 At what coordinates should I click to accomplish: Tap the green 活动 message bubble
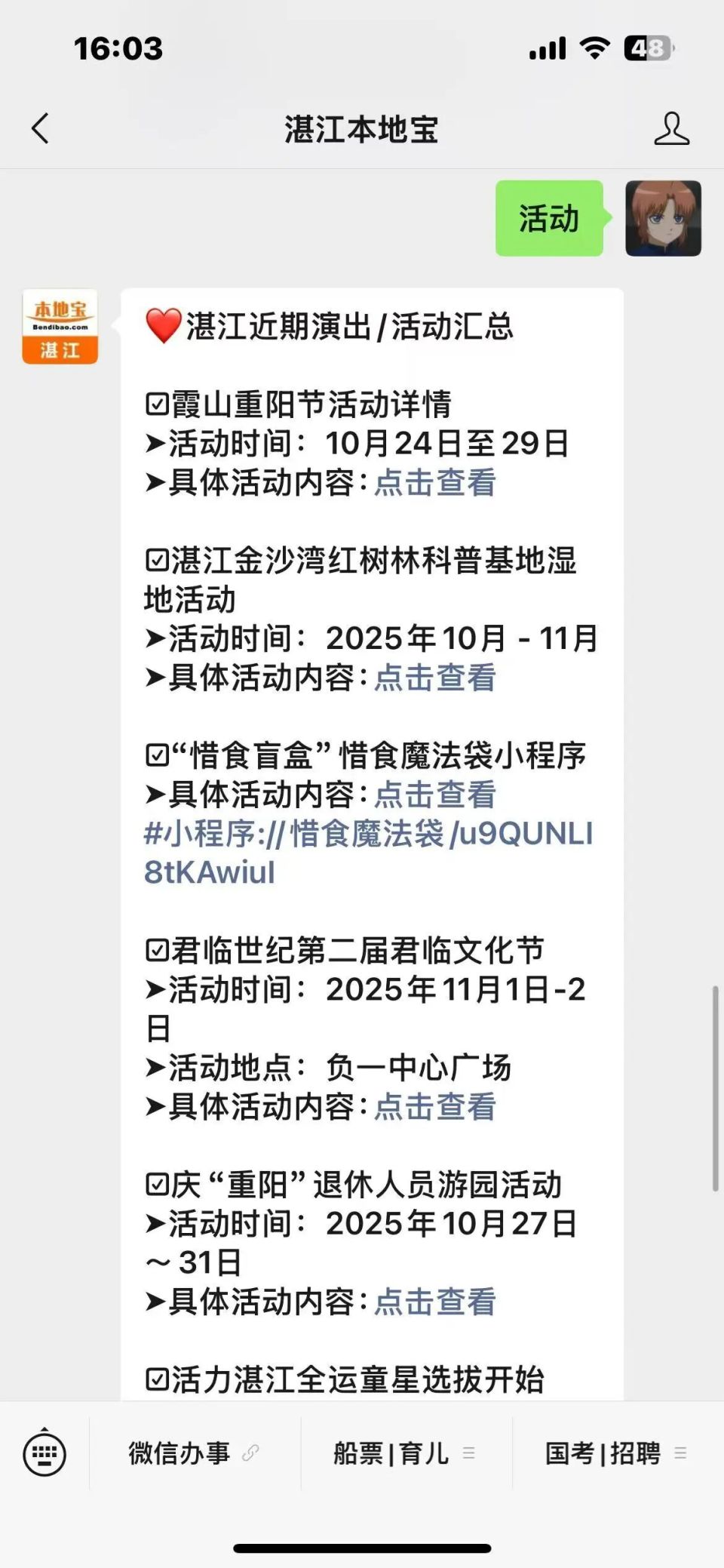(550, 220)
